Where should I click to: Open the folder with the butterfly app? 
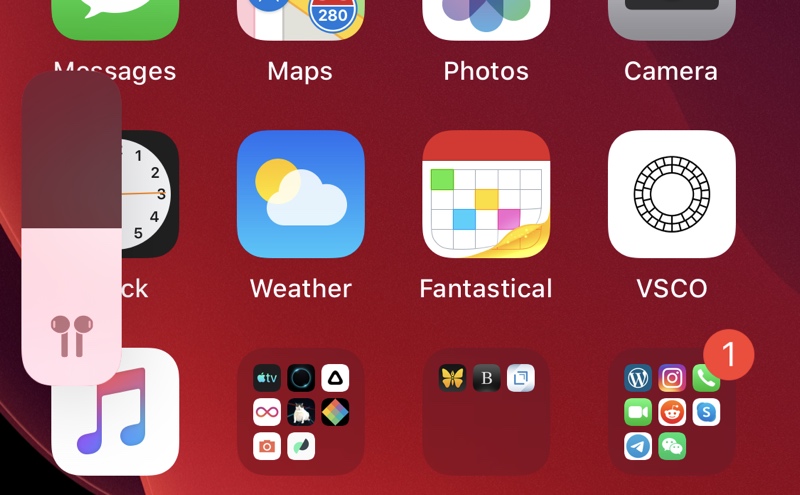(486, 411)
